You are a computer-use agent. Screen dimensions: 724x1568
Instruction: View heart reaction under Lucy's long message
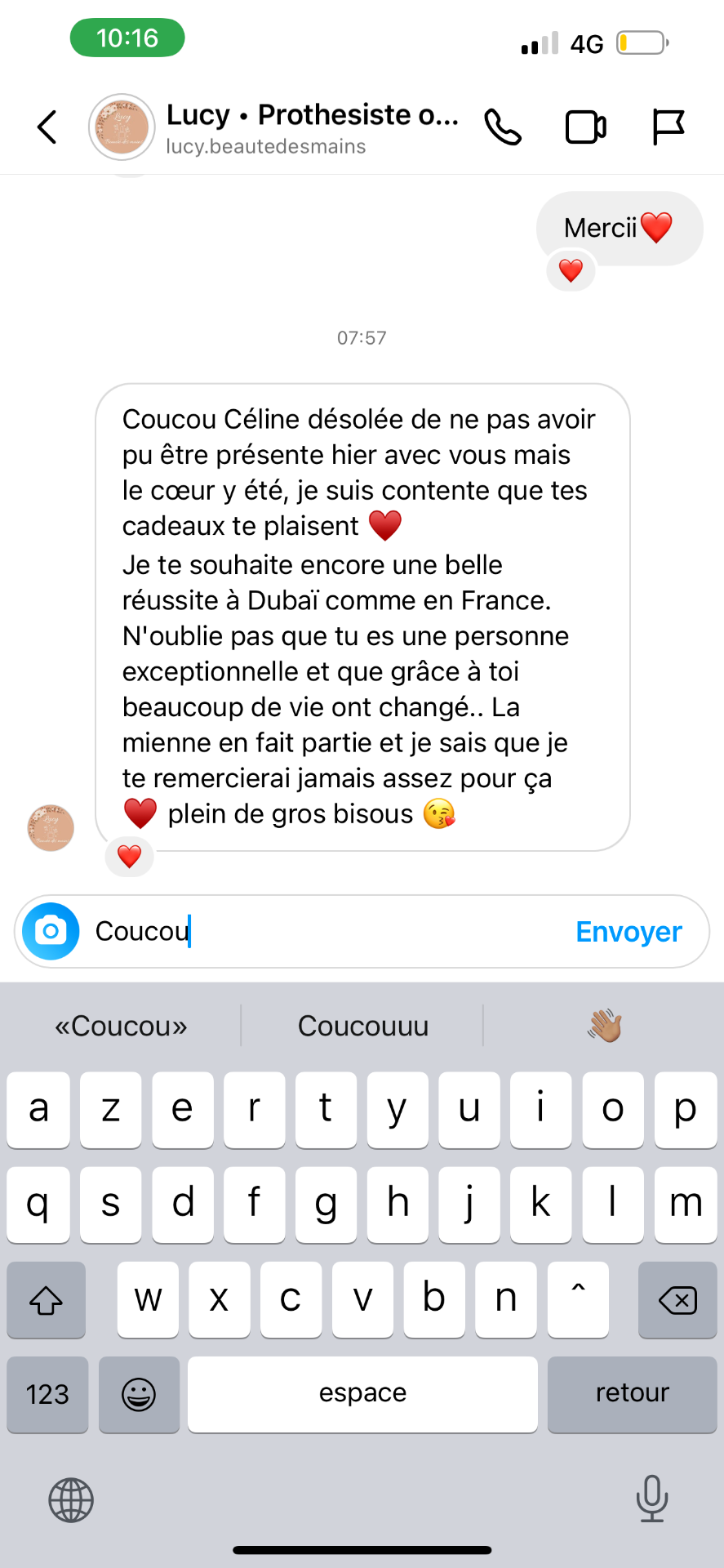(130, 857)
